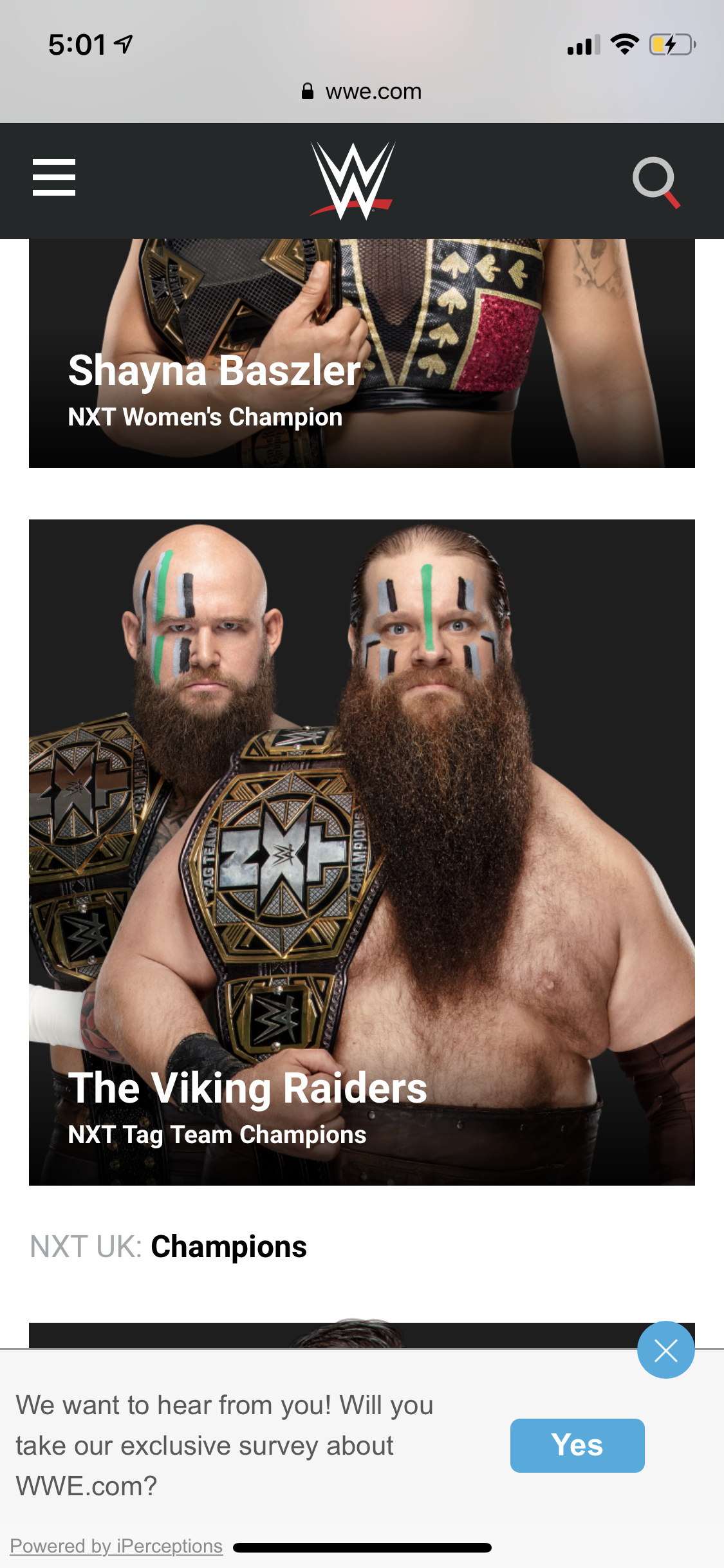The height and width of the screenshot is (1568, 724).
Task: Open Shayna Baszler champion card
Action: 362,353
